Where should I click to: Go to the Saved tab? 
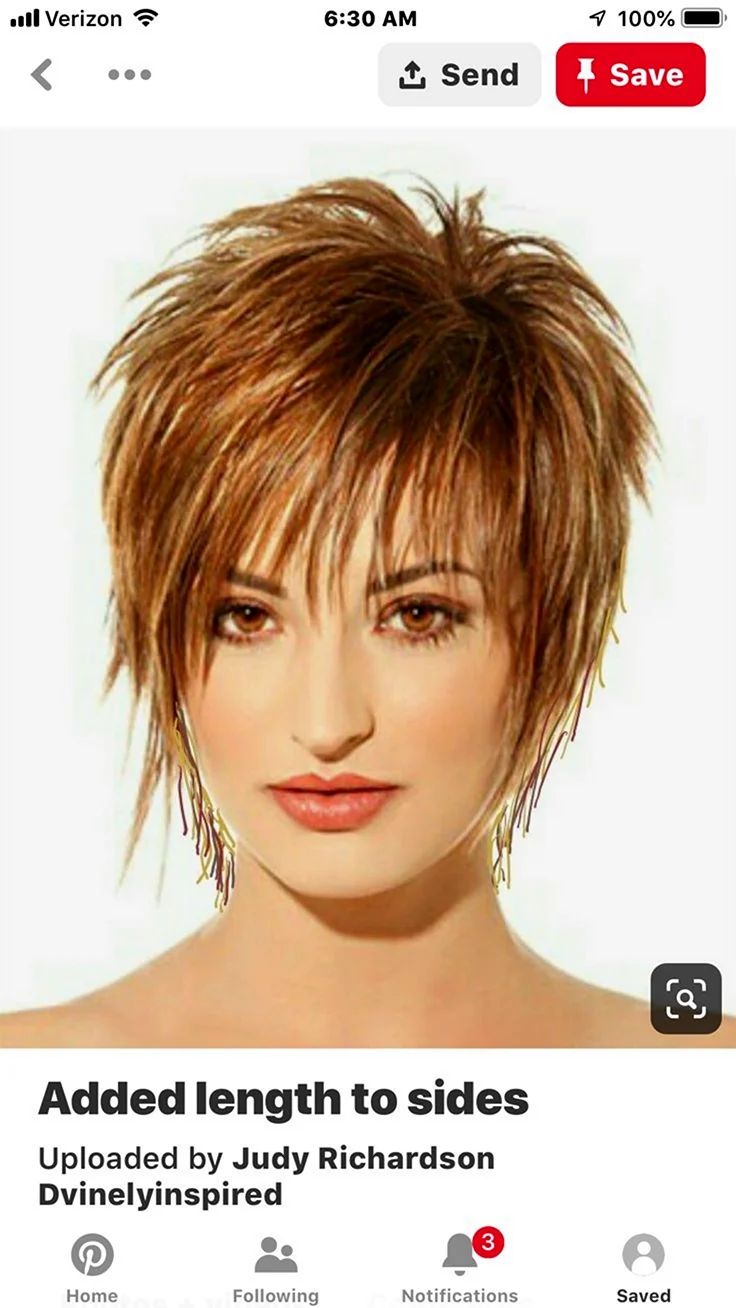pos(643,1268)
